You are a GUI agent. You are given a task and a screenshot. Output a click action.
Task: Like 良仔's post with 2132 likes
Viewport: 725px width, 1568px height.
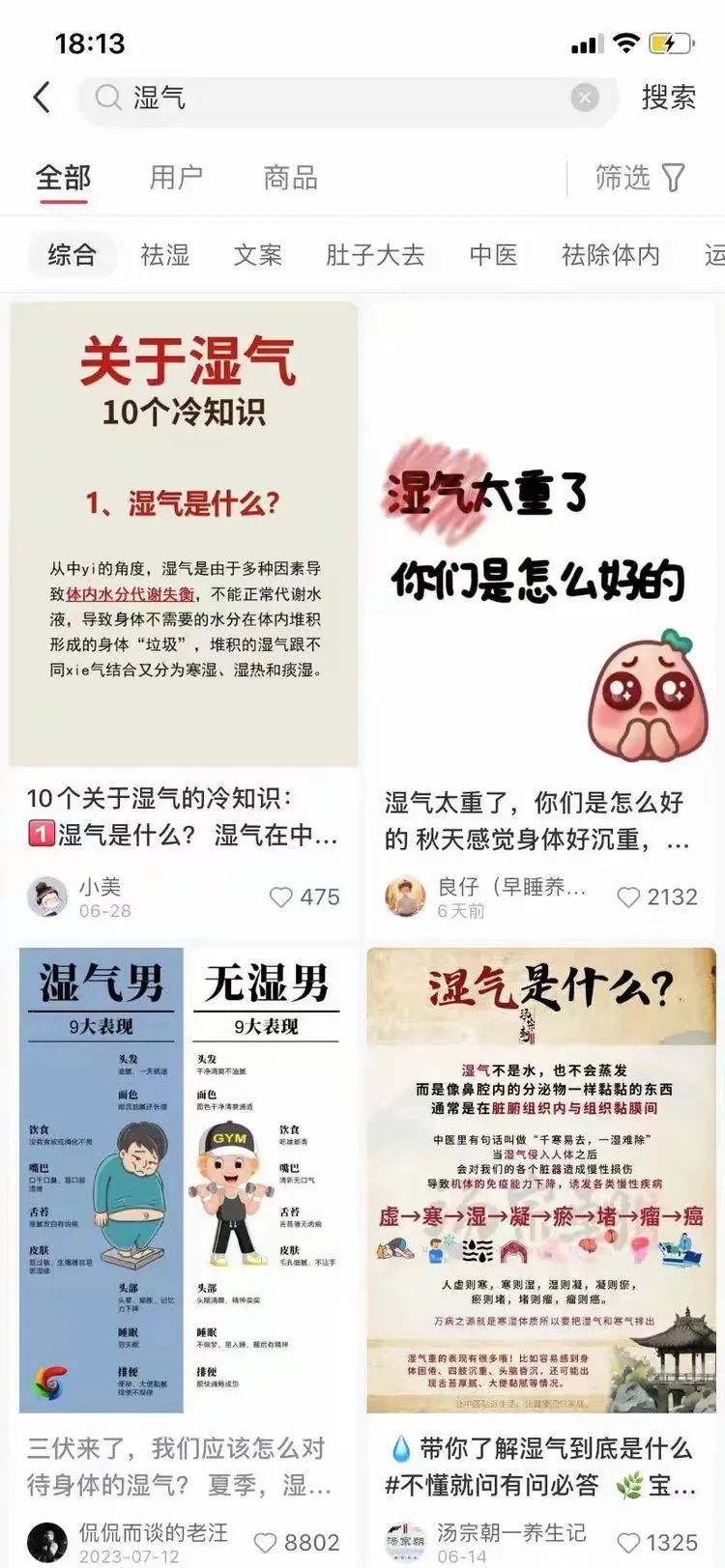coord(628,898)
